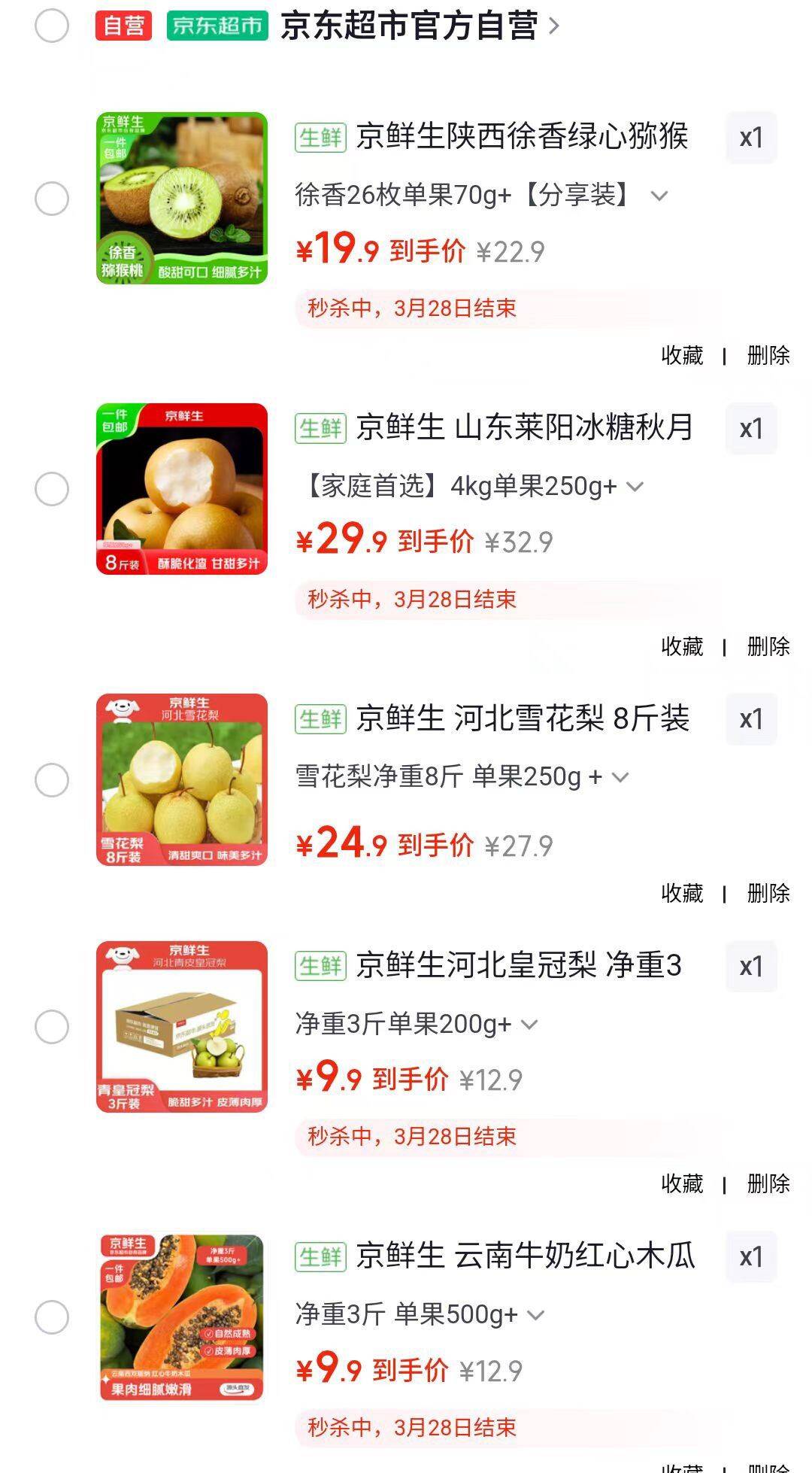Select the 陕西徐香绿心猕猴桃 item checkbox
Image resolution: width=812 pixels, height=1473 pixels.
(52, 199)
